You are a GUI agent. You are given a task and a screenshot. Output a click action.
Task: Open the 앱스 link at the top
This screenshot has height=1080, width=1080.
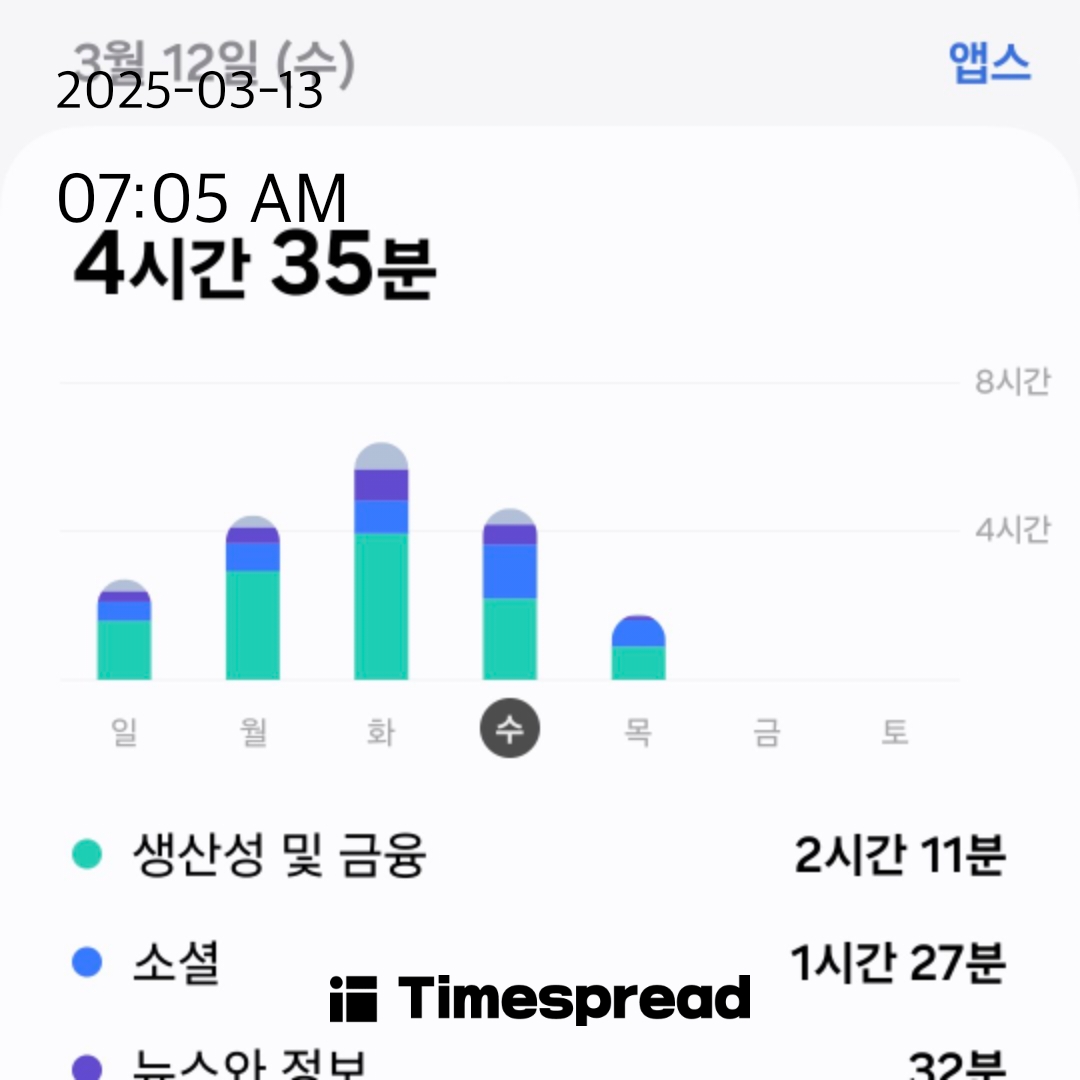tap(989, 63)
